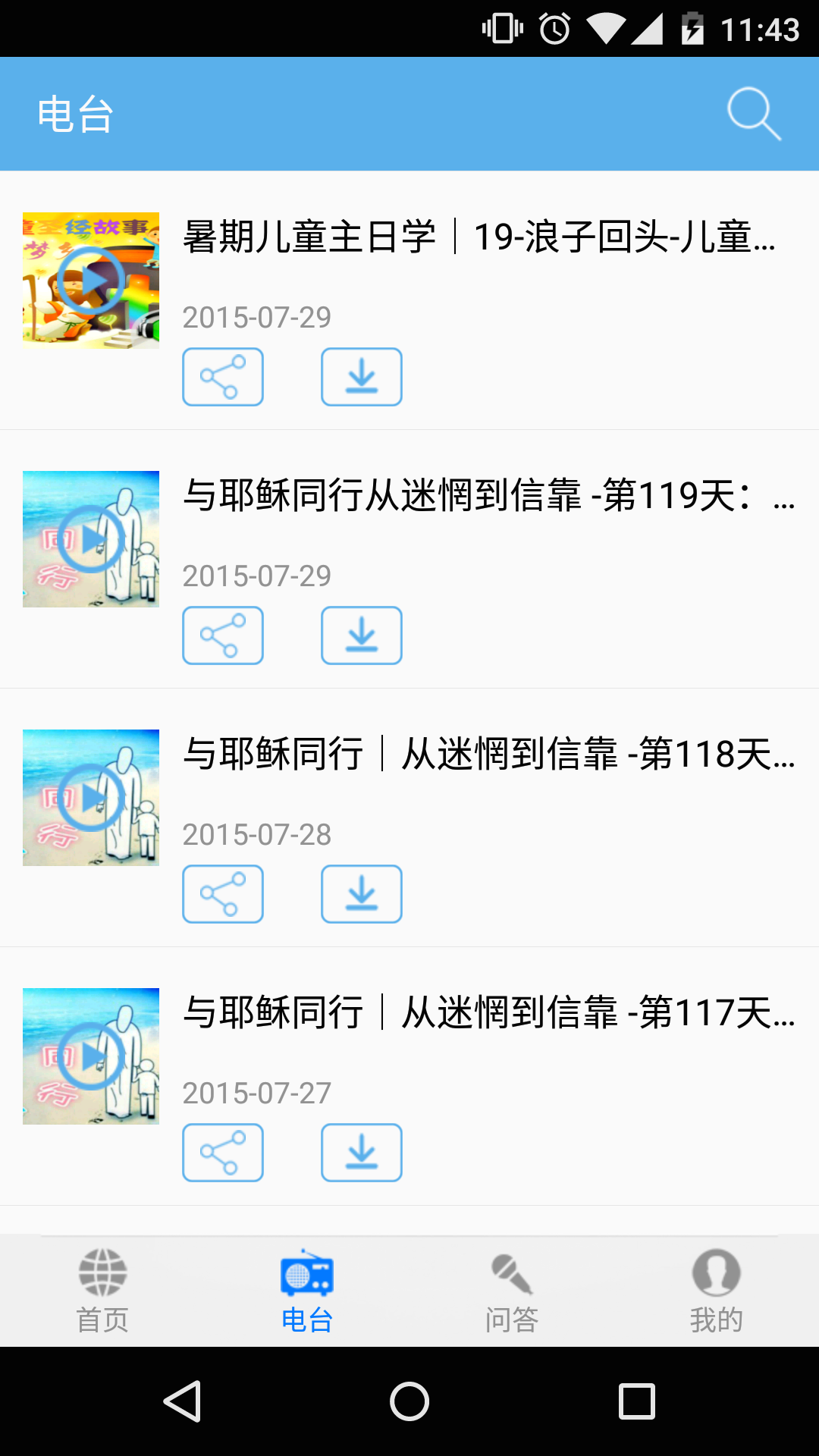Share the 第119天 episode
819x1456 pixels.
pos(222,635)
